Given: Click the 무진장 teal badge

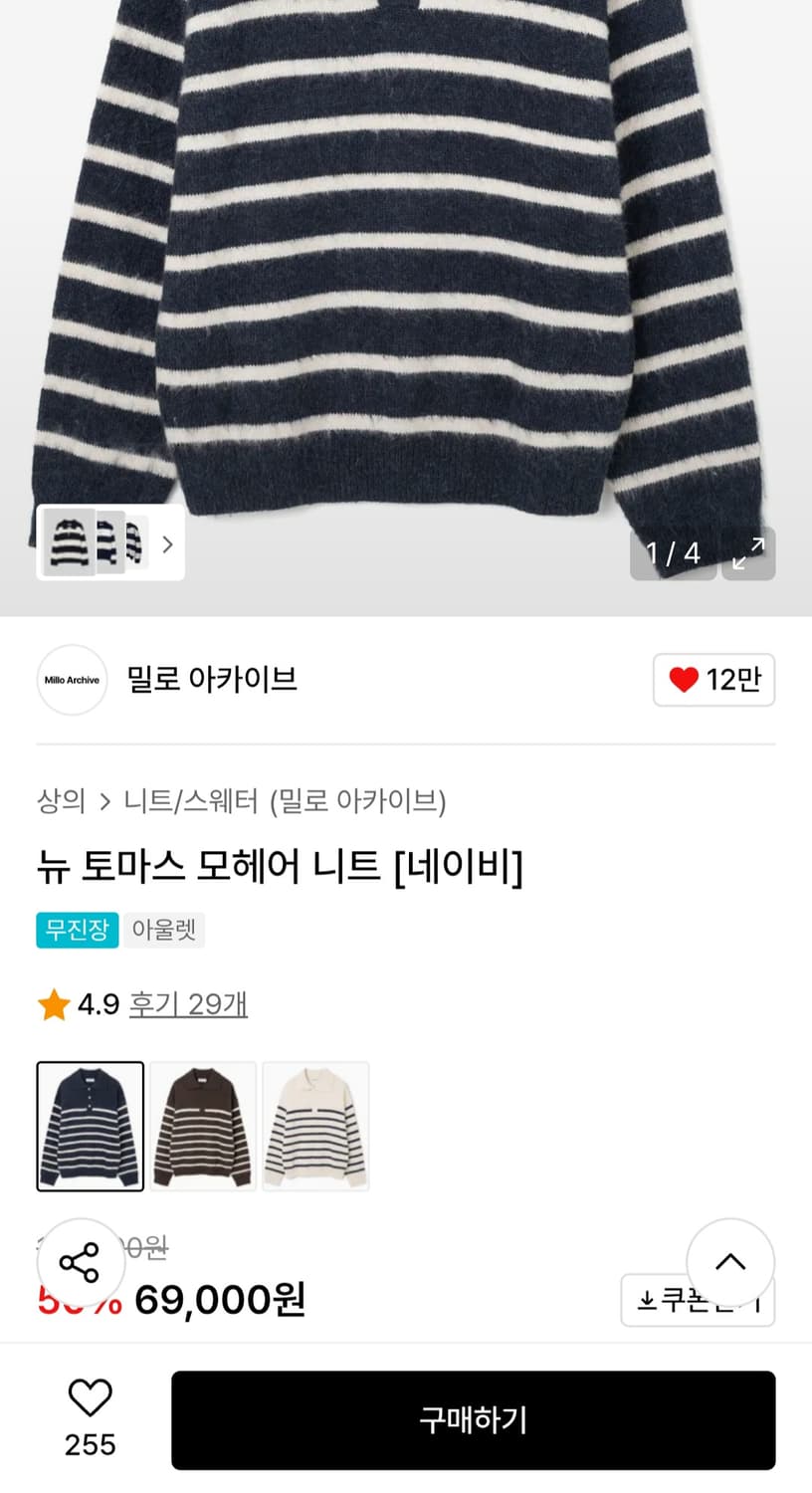Looking at the screenshot, I should (x=77, y=930).
